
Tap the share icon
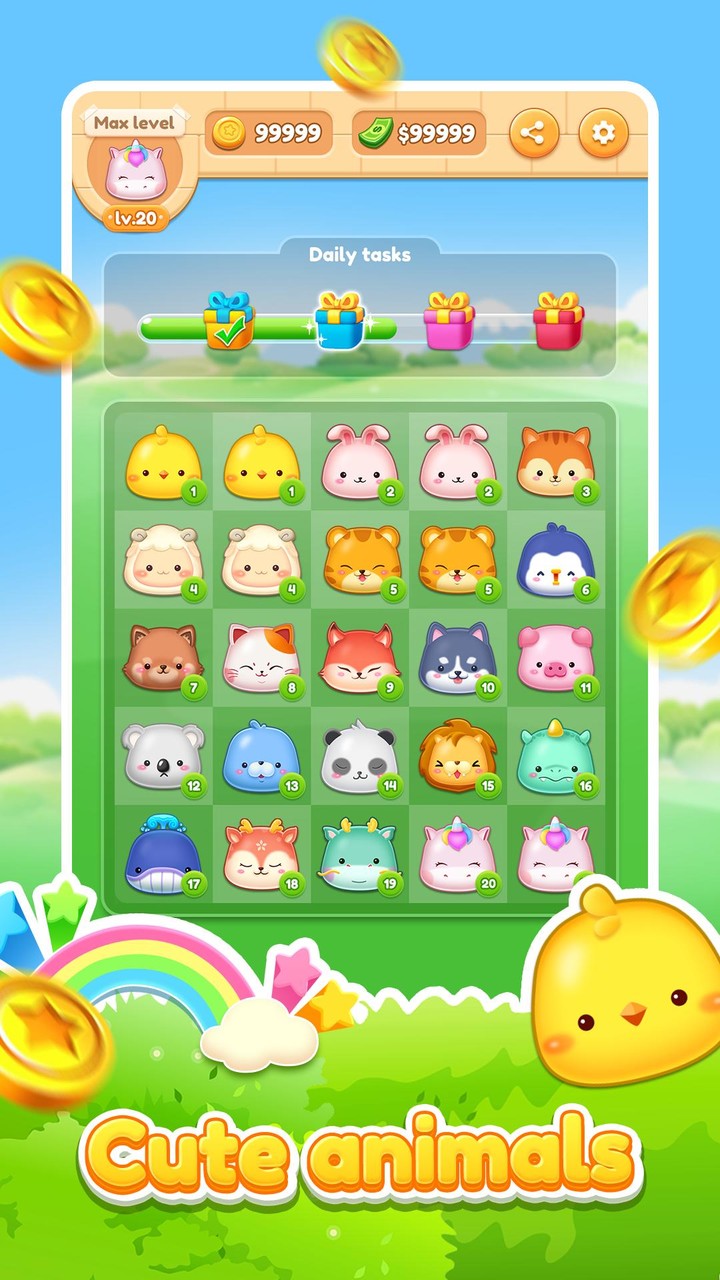(535, 133)
